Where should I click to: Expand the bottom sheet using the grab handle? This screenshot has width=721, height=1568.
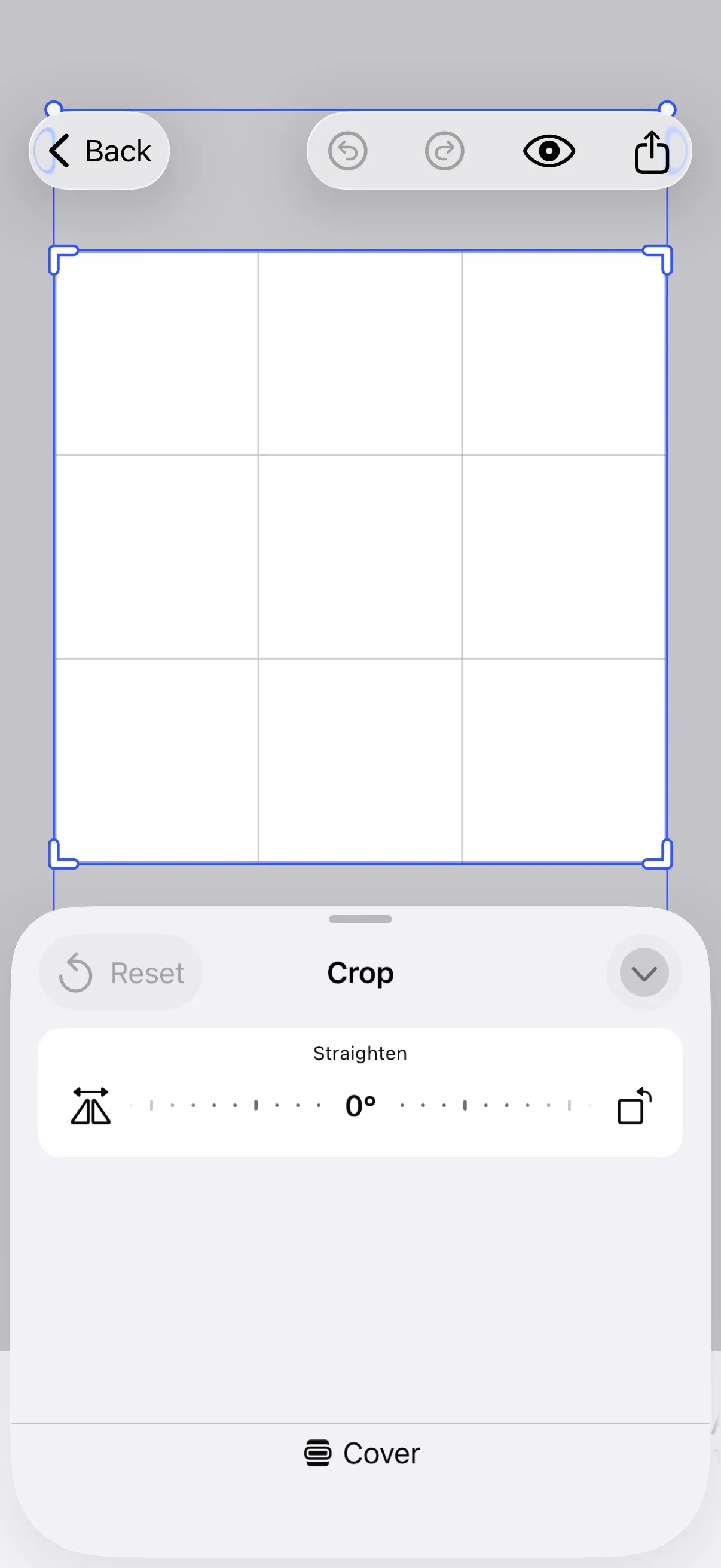(360, 919)
